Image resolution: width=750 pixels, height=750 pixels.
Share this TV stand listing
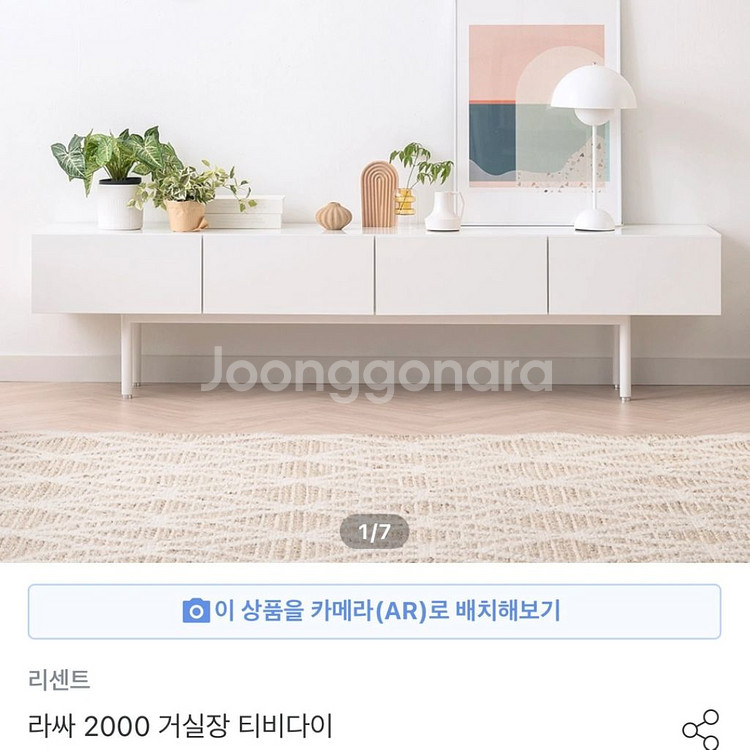pyautogui.click(x=701, y=729)
